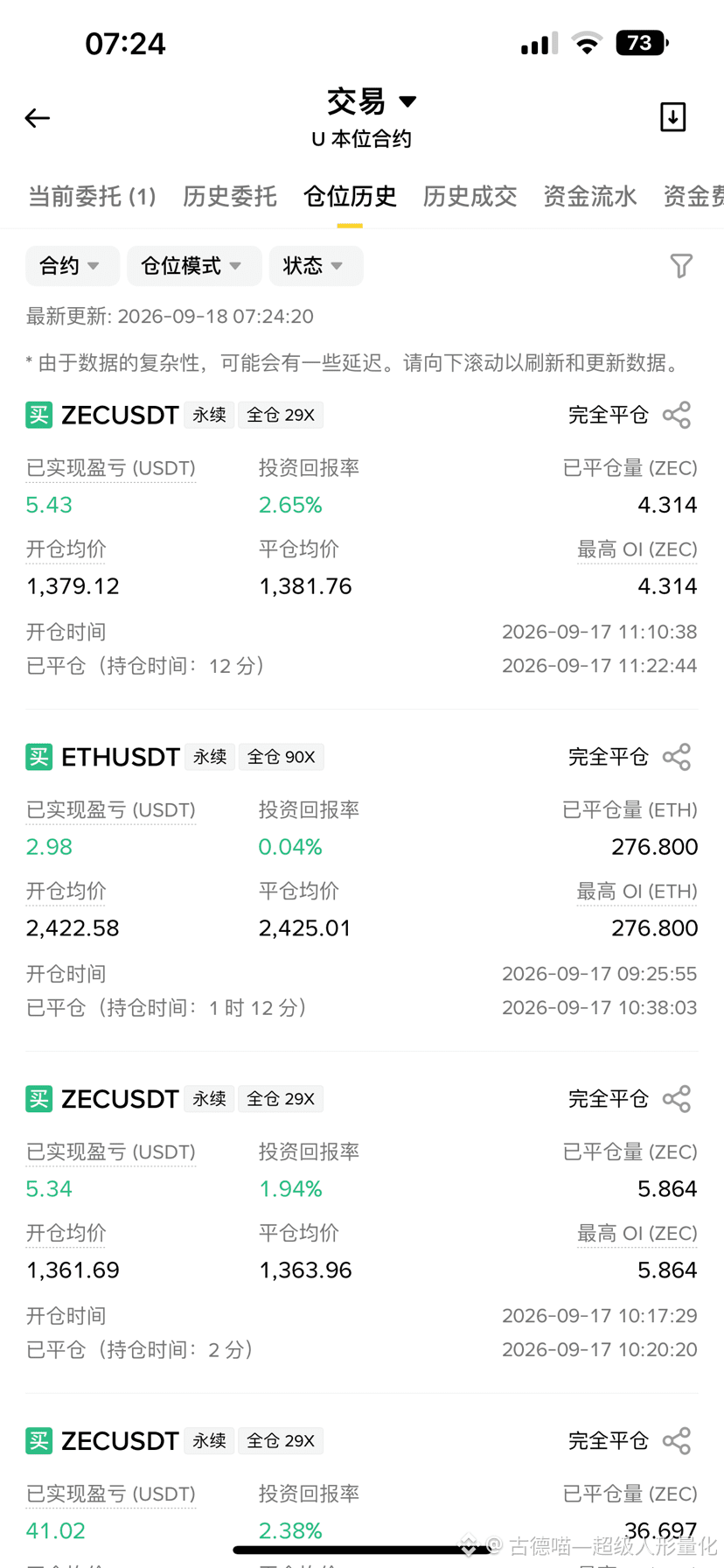Share the ZECUSDT position closed at 11:22:44
This screenshot has height=1568, width=724.
pos(677,415)
